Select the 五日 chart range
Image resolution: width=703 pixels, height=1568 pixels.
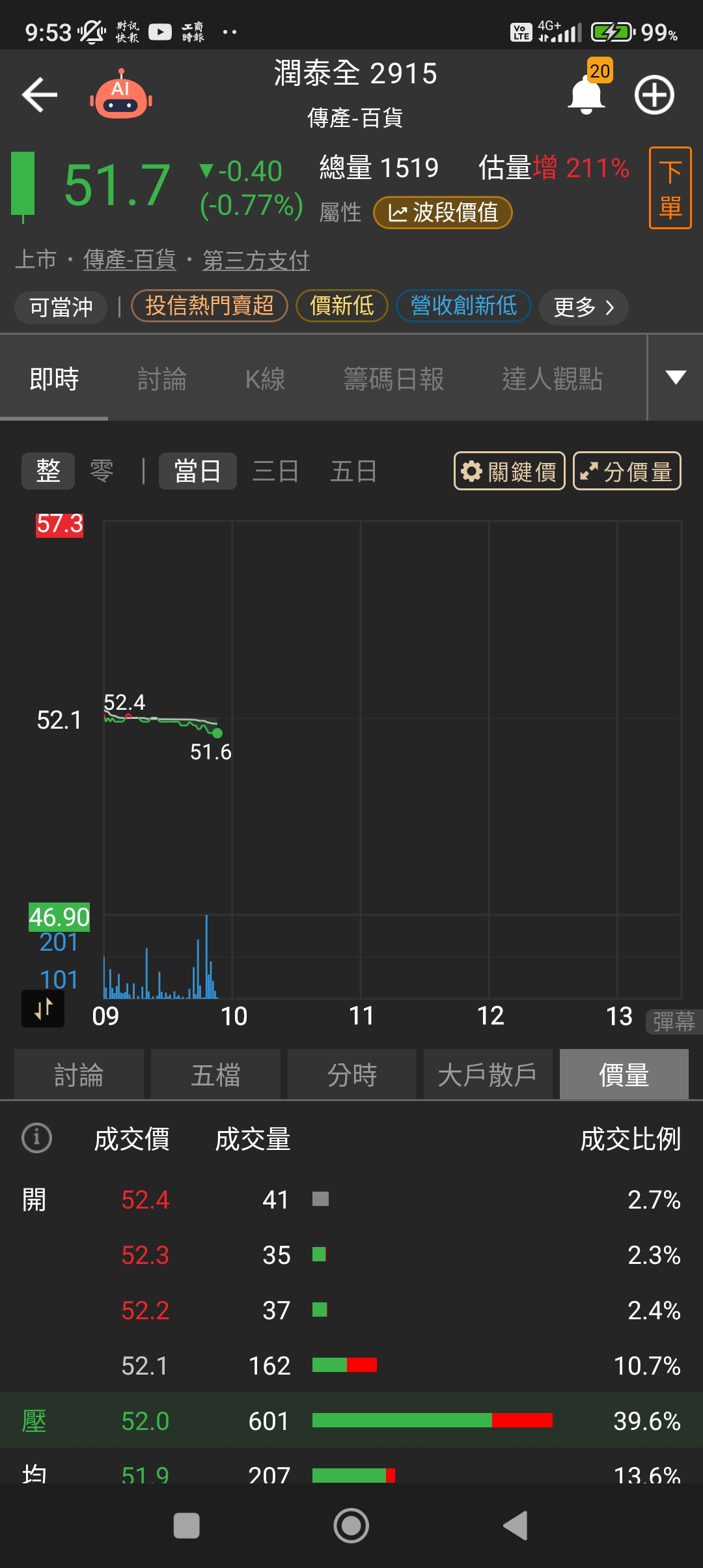pyautogui.click(x=353, y=471)
